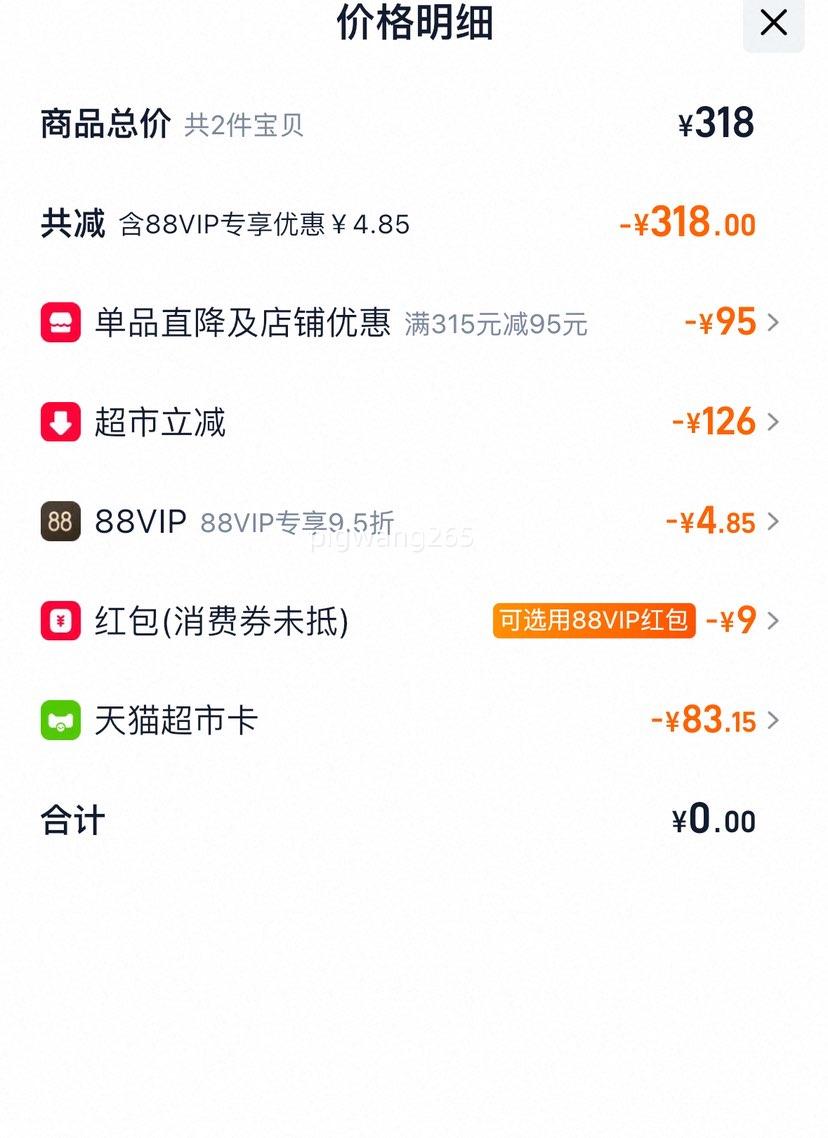The image size is (828, 1138).
Task: Click the -¥318.00 total savings amount
Action: [x=687, y=223]
